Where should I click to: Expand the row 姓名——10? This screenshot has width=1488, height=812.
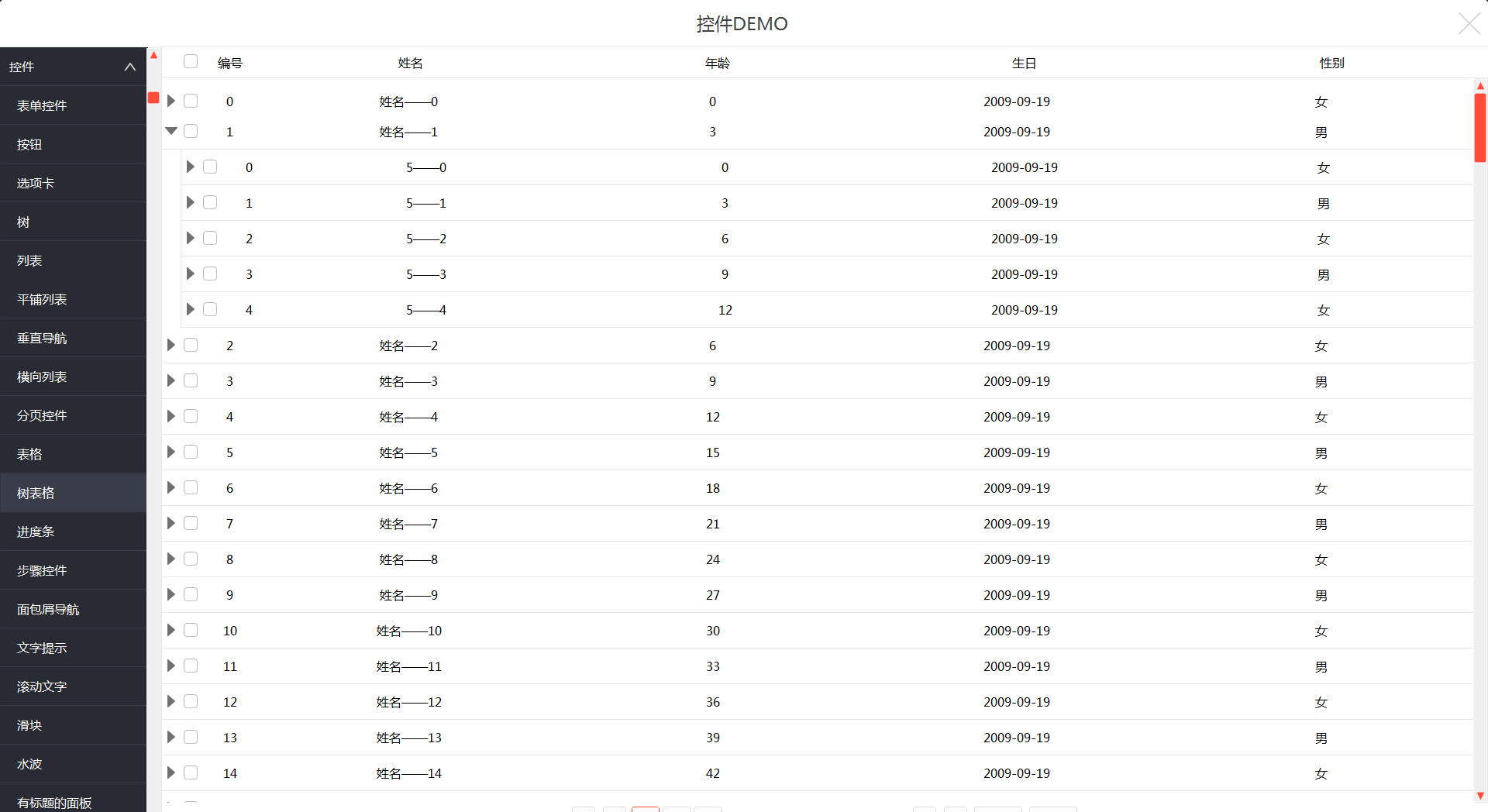pos(171,630)
